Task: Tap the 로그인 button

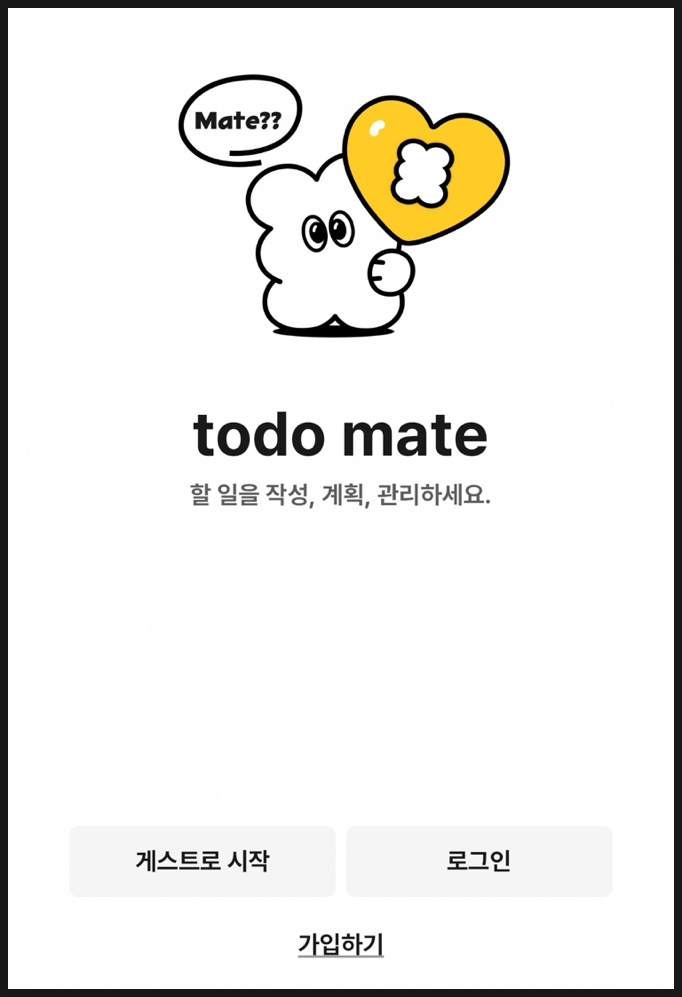Action: click(479, 861)
